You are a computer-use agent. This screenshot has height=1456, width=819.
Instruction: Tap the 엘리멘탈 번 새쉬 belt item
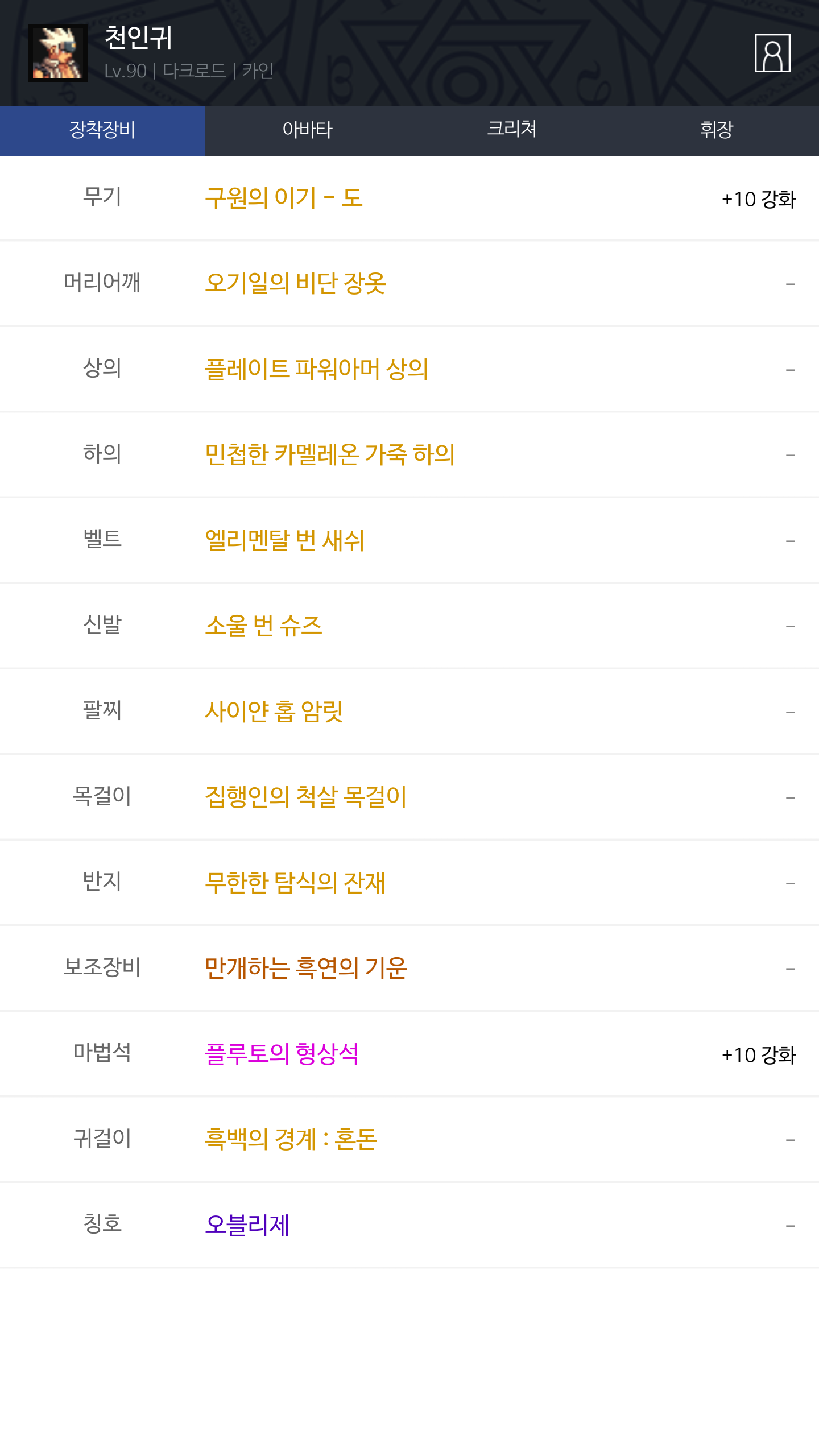coord(284,540)
